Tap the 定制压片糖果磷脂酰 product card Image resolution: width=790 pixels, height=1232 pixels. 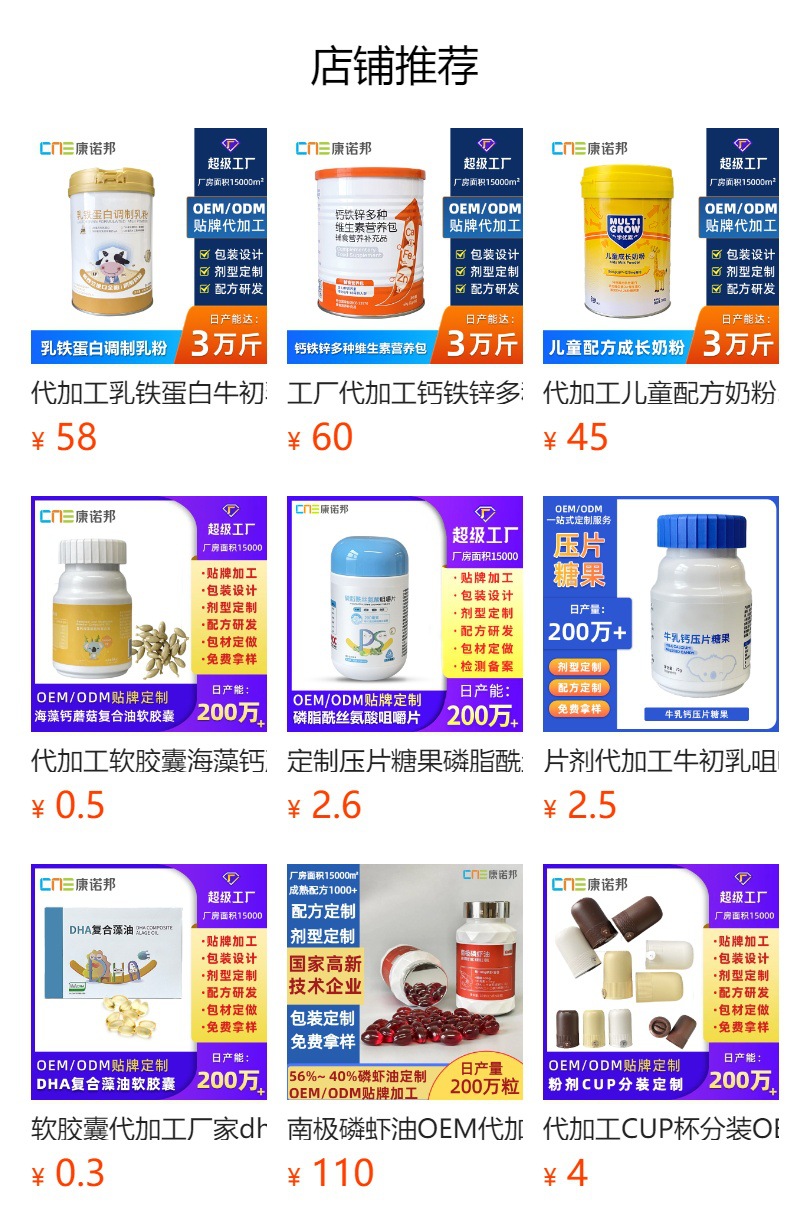[405, 614]
